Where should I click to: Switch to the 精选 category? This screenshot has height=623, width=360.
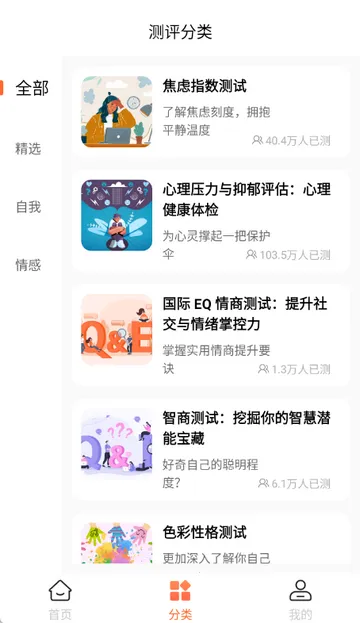point(28,149)
